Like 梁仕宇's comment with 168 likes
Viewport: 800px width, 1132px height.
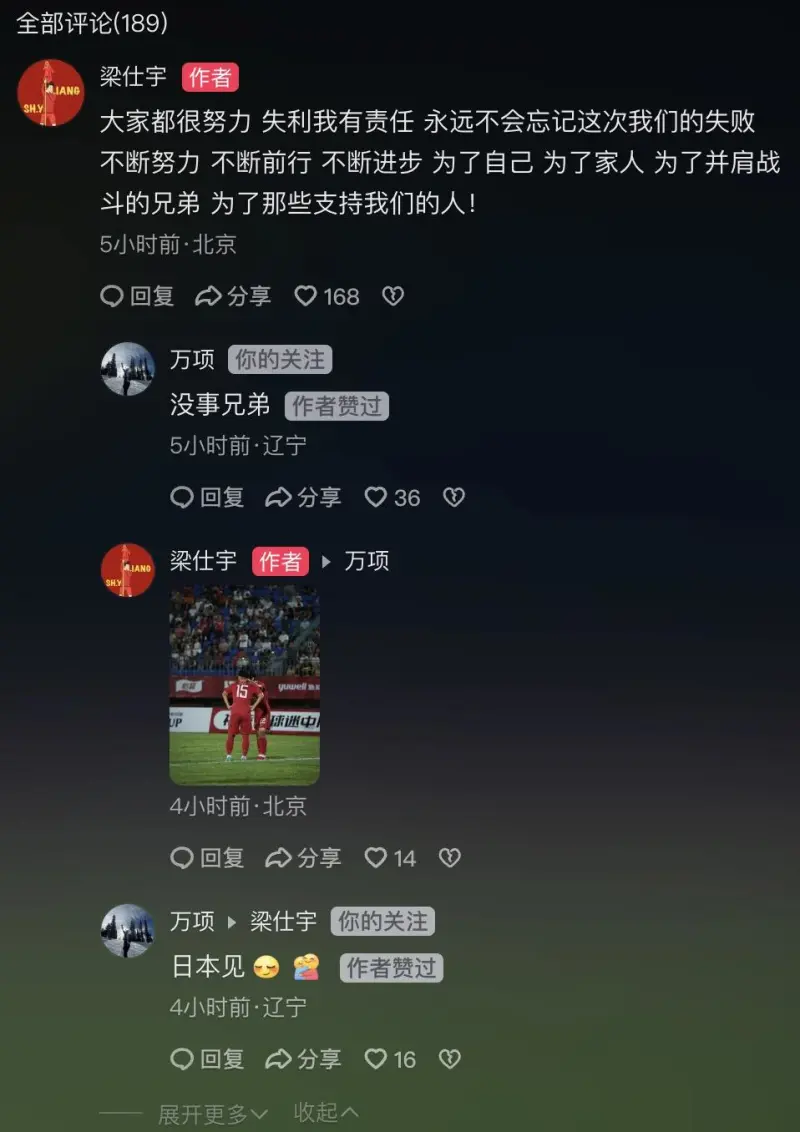(x=326, y=296)
